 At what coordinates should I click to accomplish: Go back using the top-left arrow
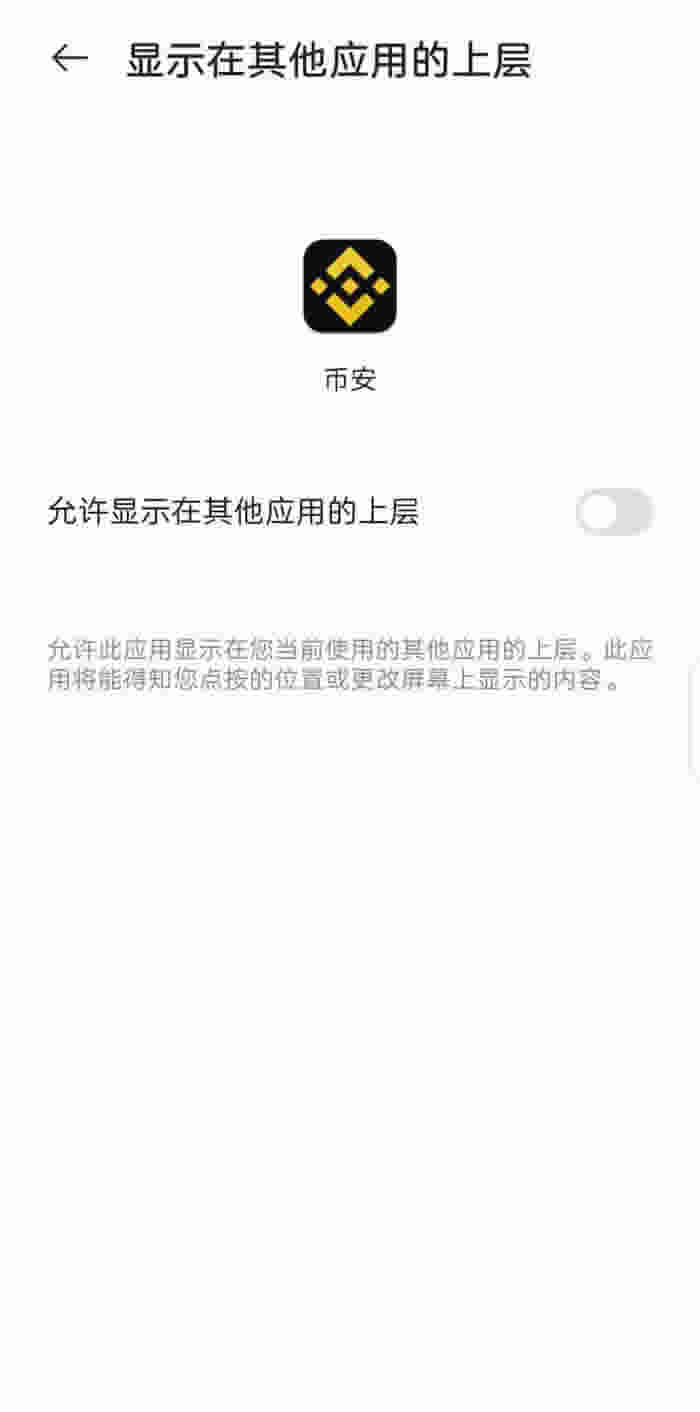[x=69, y=59]
